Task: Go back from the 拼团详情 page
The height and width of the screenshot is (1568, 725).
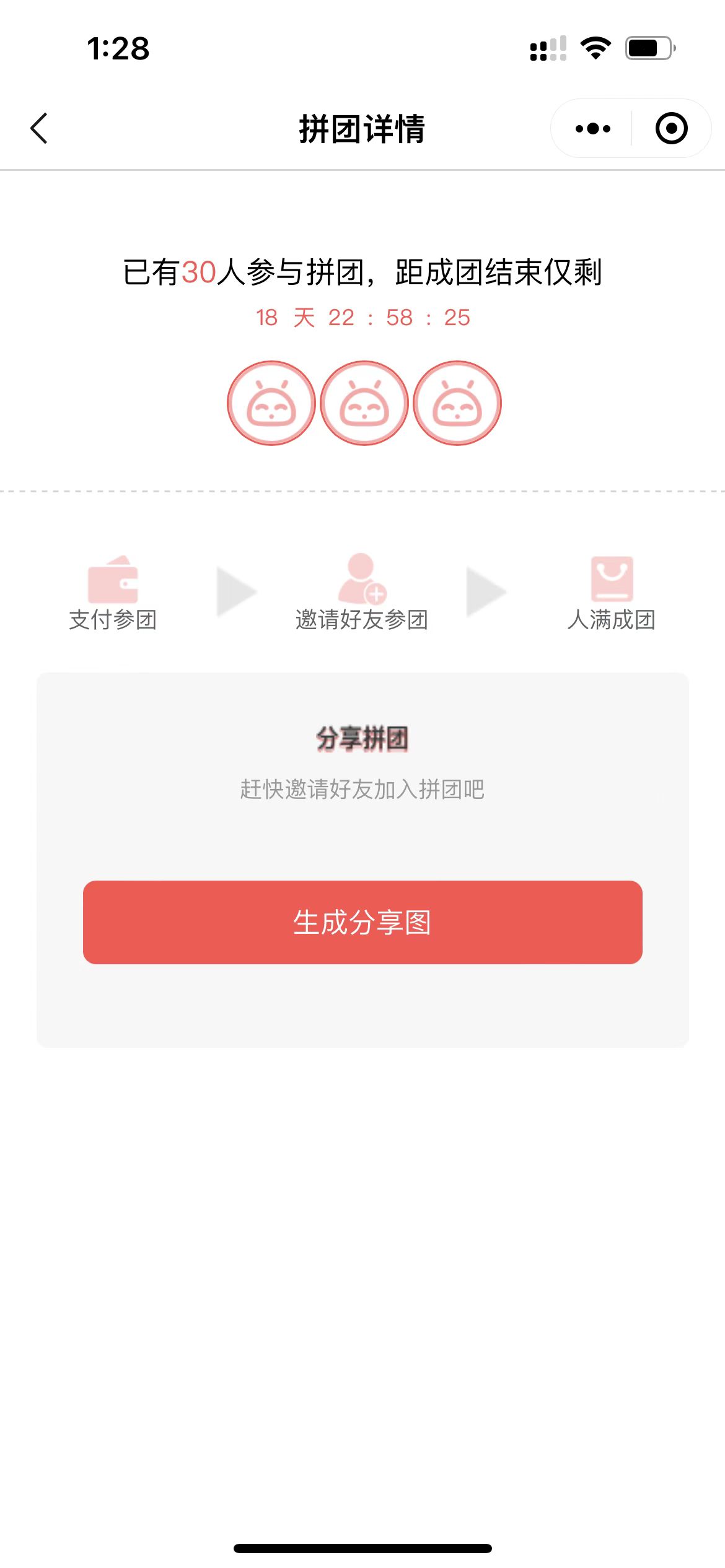Action: coord(39,128)
